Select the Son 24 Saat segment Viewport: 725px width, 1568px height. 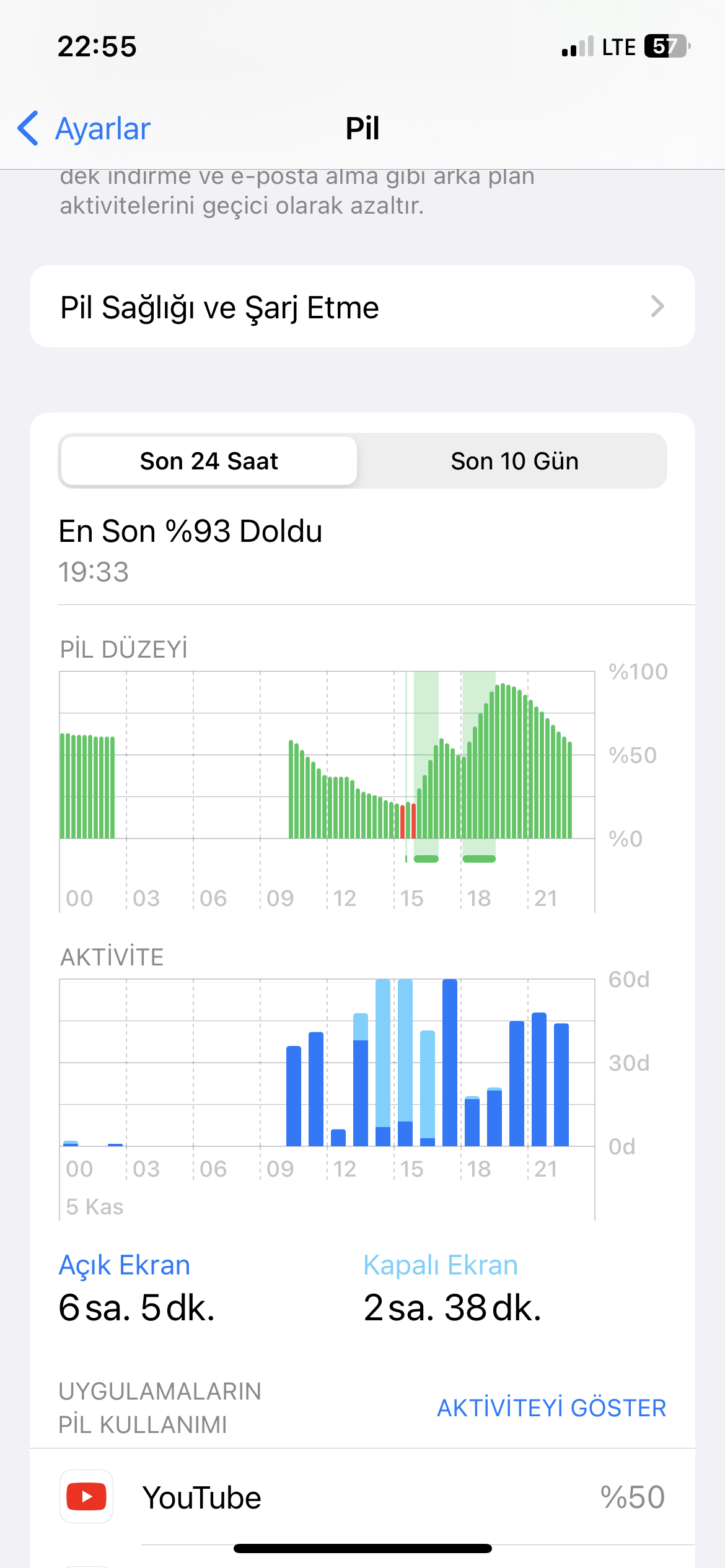click(x=209, y=461)
